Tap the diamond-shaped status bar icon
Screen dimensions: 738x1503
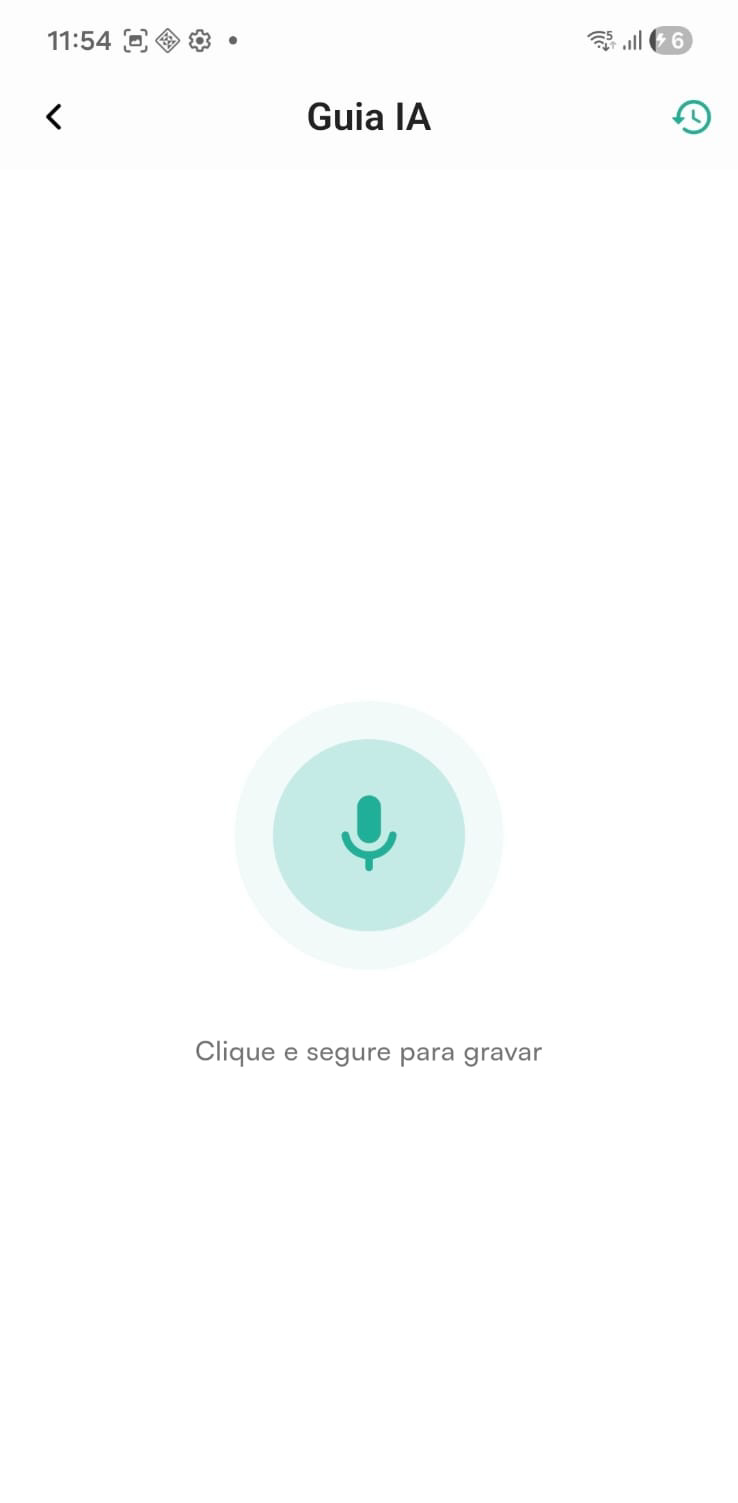coord(169,40)
